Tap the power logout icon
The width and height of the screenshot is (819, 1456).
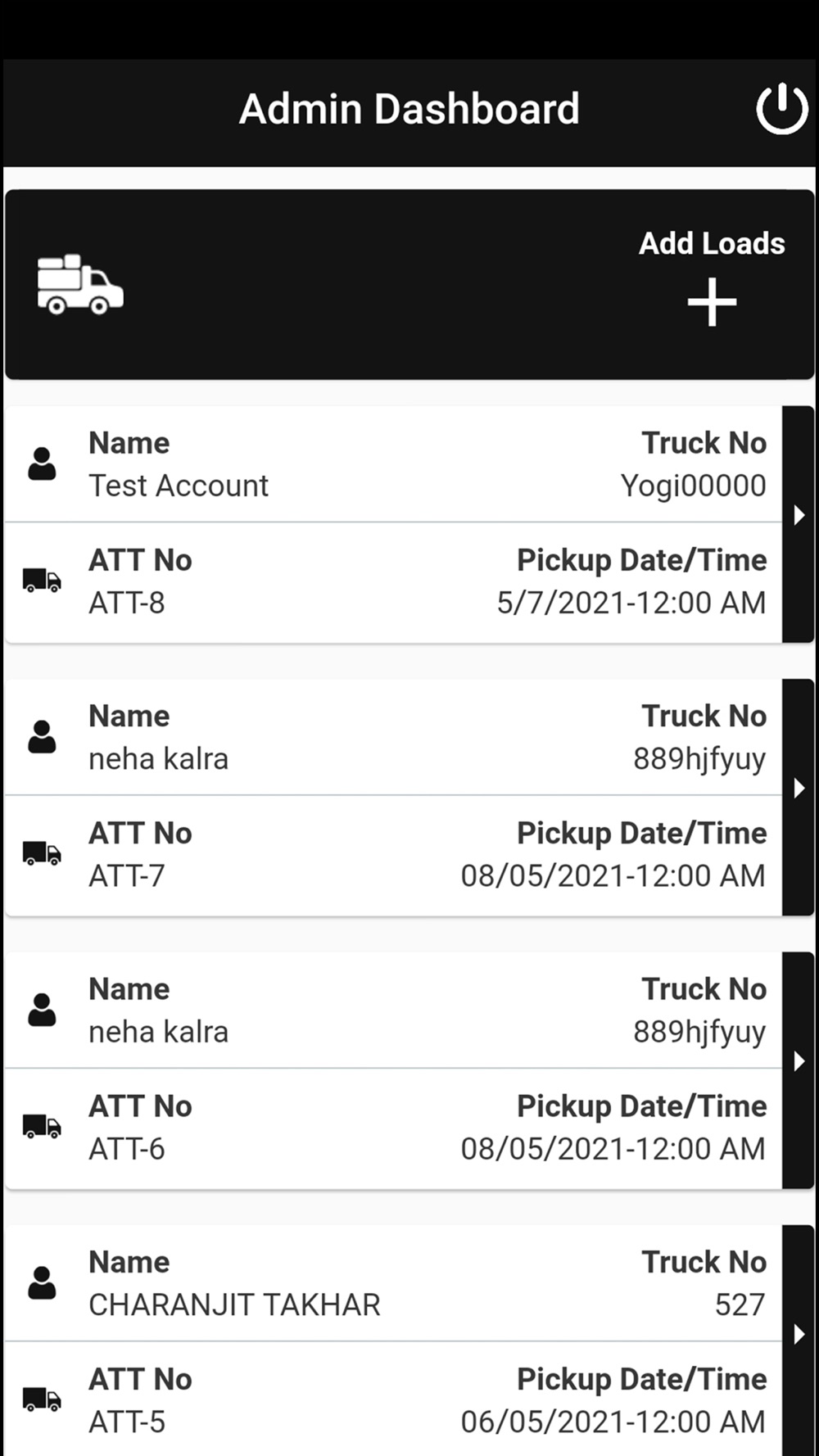[x=781, y=108]
